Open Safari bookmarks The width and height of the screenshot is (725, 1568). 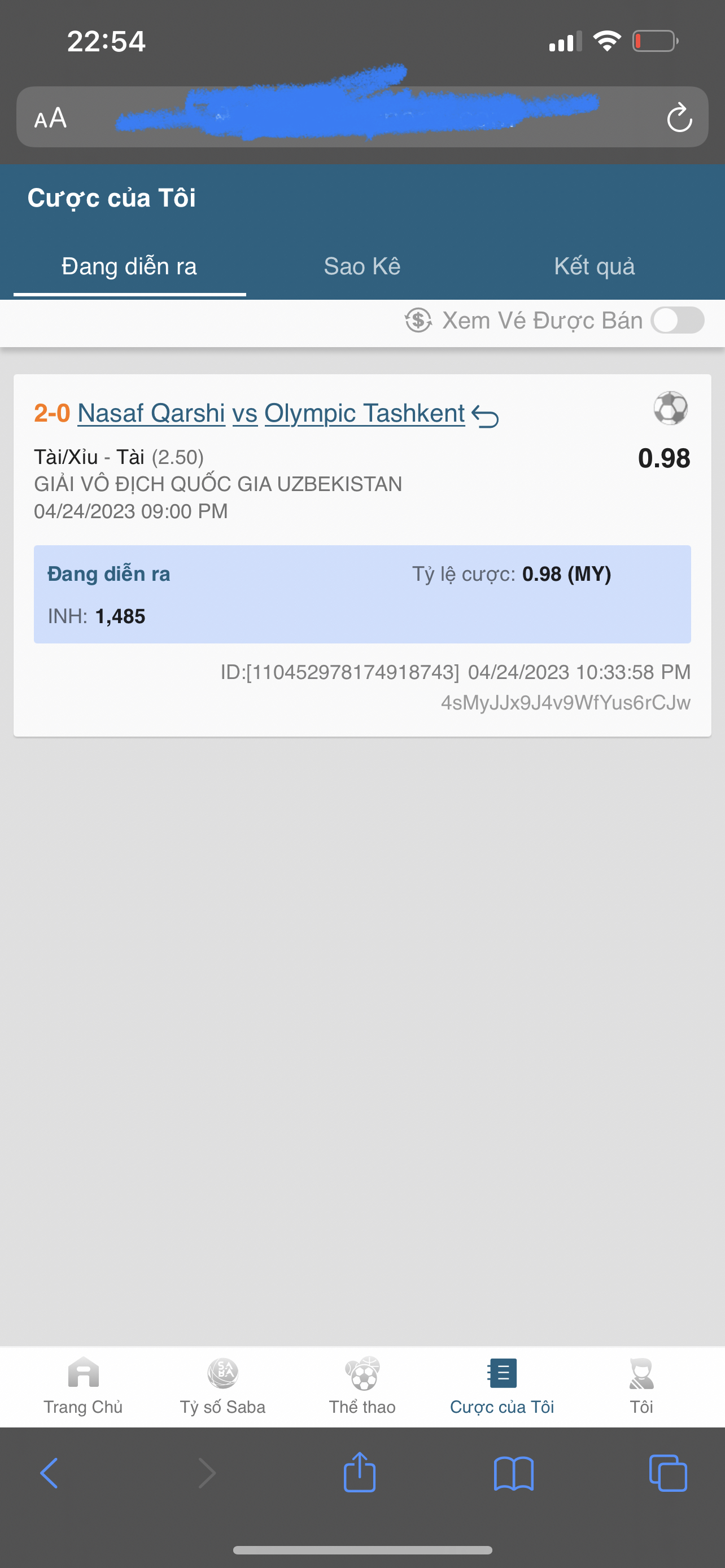tap(514, 1473)
